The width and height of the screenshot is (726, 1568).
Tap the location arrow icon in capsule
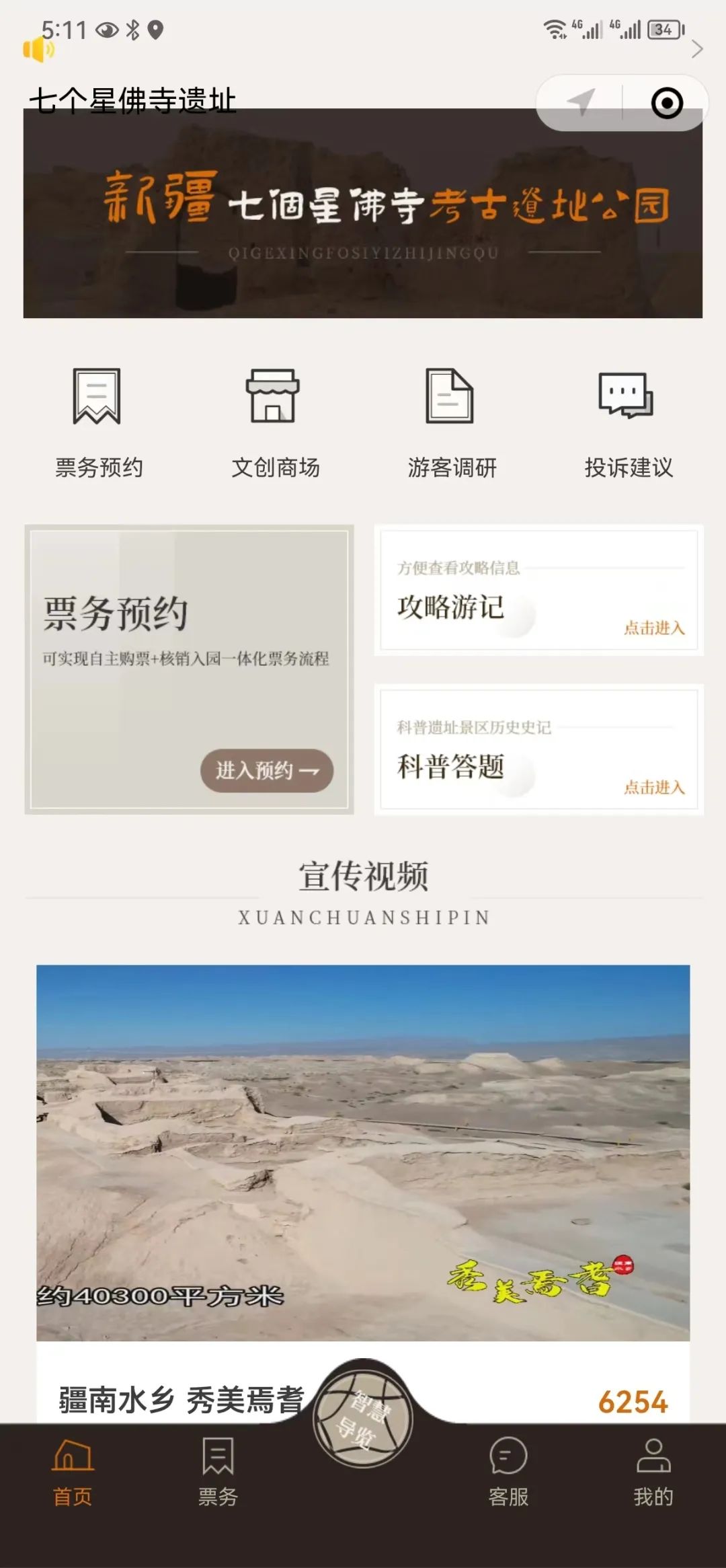coord(581,103)
